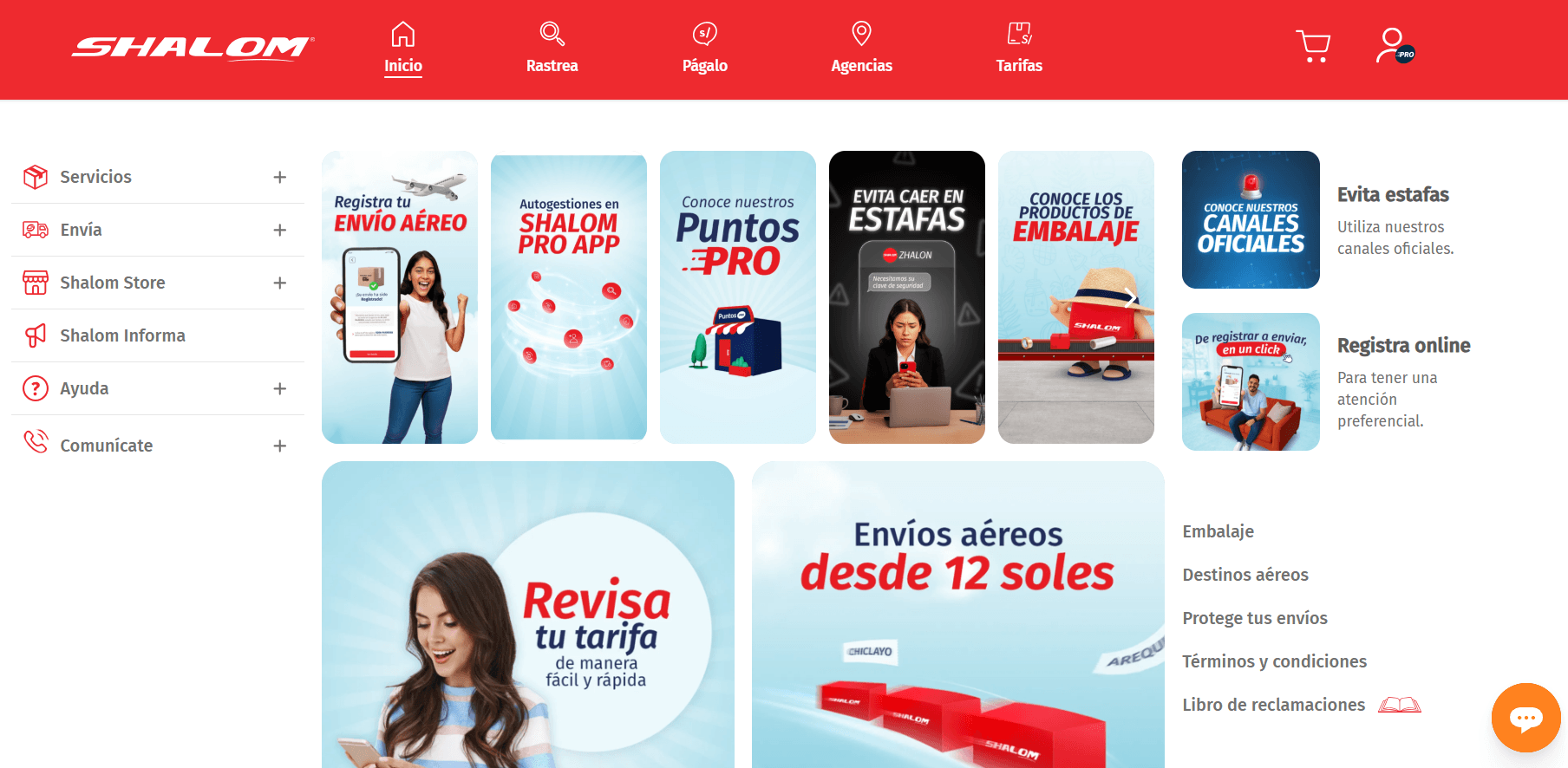Open the Revisa tu tarifa banner

point(527,615)
